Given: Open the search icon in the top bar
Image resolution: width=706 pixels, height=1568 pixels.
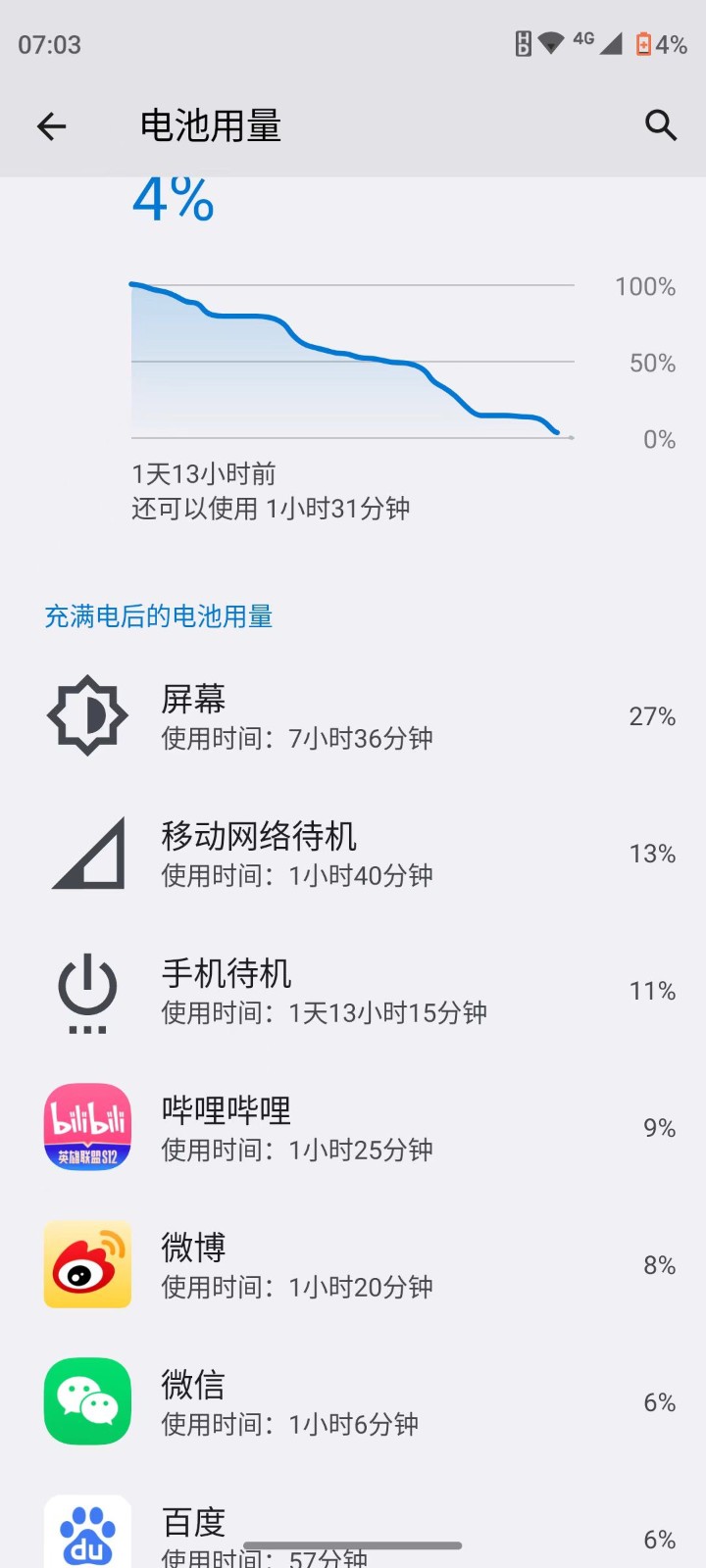Looking at the screenshot, I should (661, 125).
